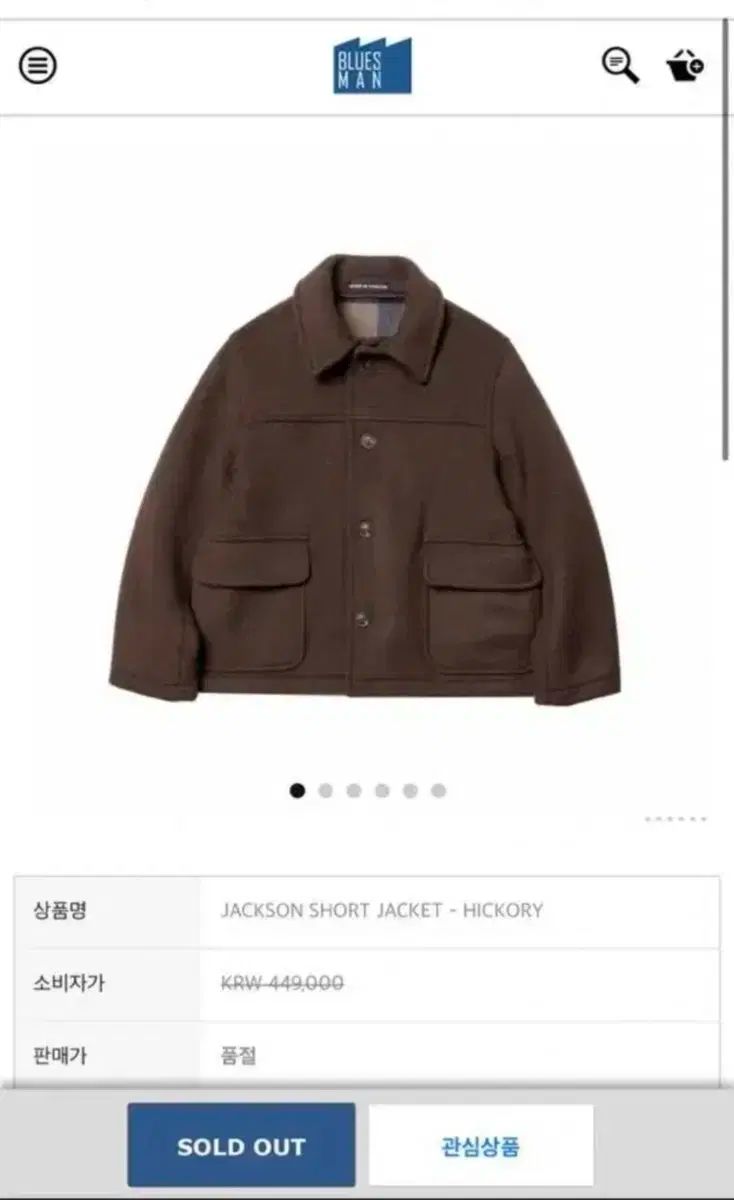Click product name JACKSON SHORT JACKET - HICKORY
734x1200 pixels.
point(383,910)
